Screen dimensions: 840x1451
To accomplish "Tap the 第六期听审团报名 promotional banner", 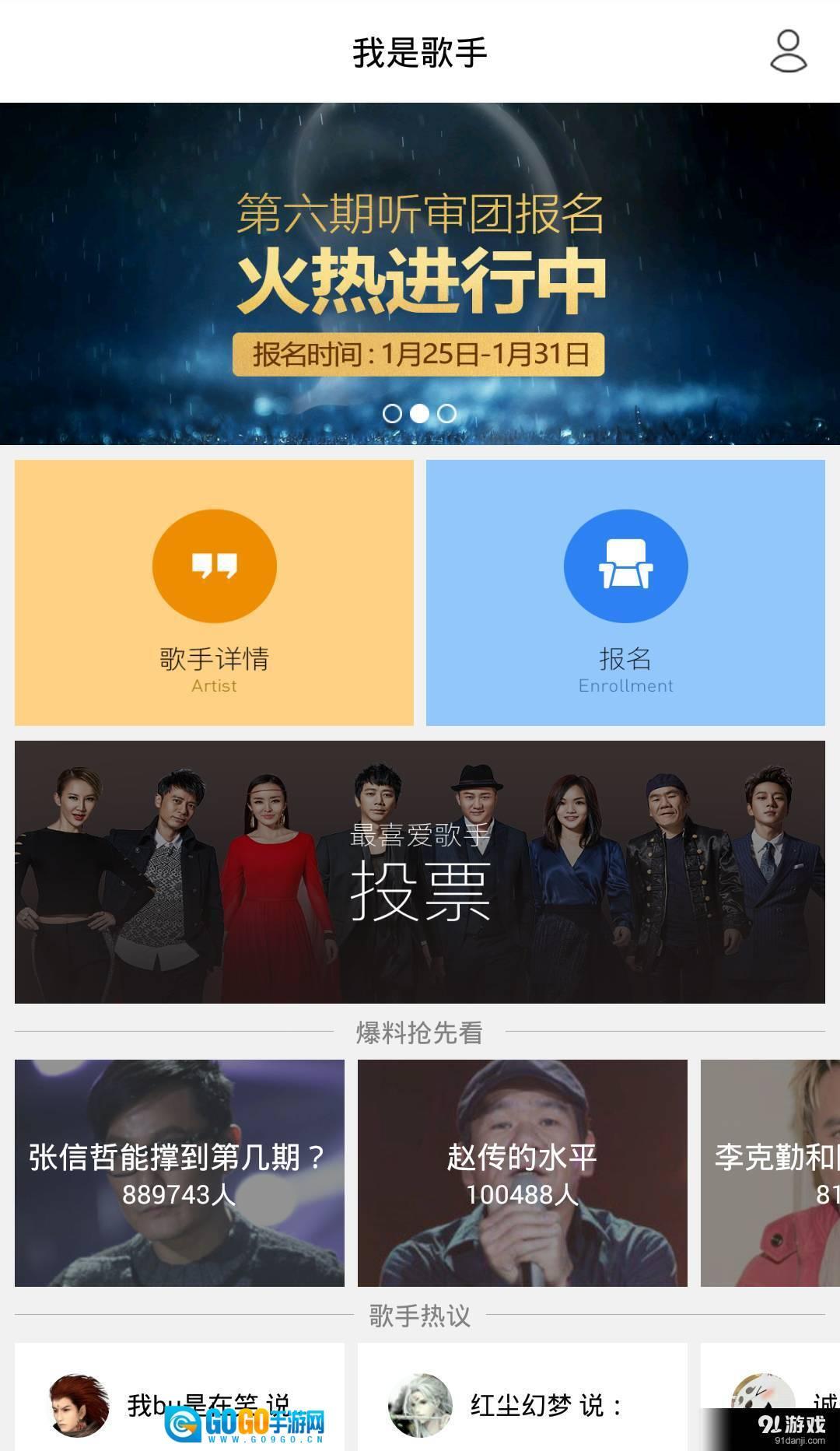I will coord(420,272).
